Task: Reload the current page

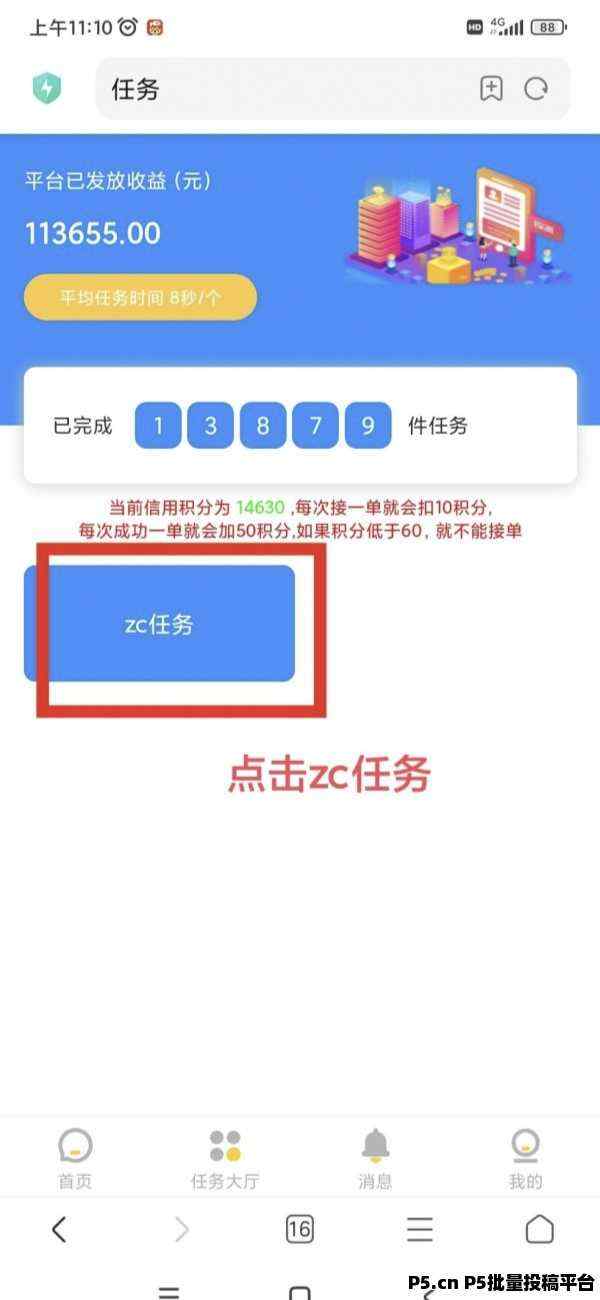Action: pyautogui.click(x=537, y=89)
